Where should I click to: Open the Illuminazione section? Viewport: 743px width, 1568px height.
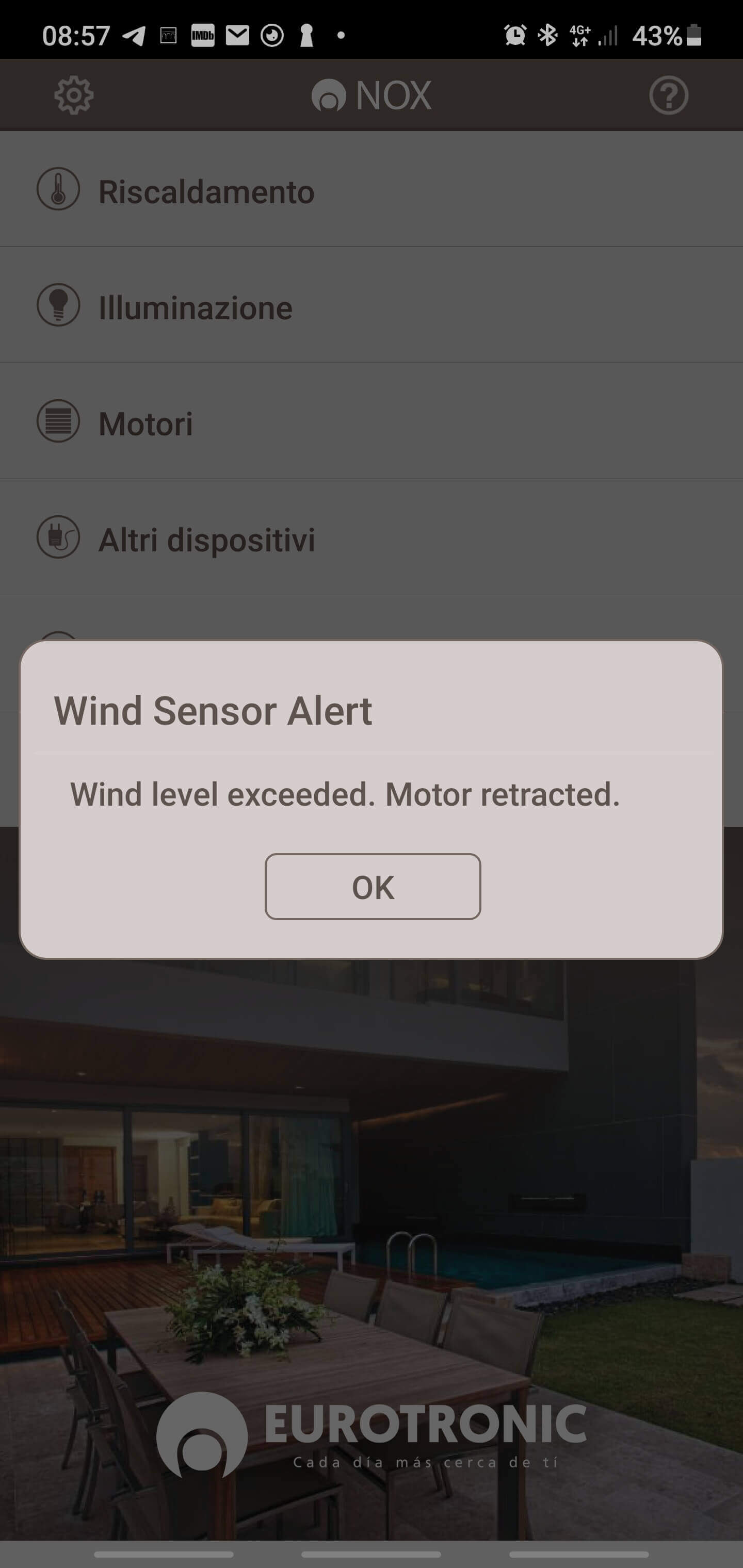point(195,307)
